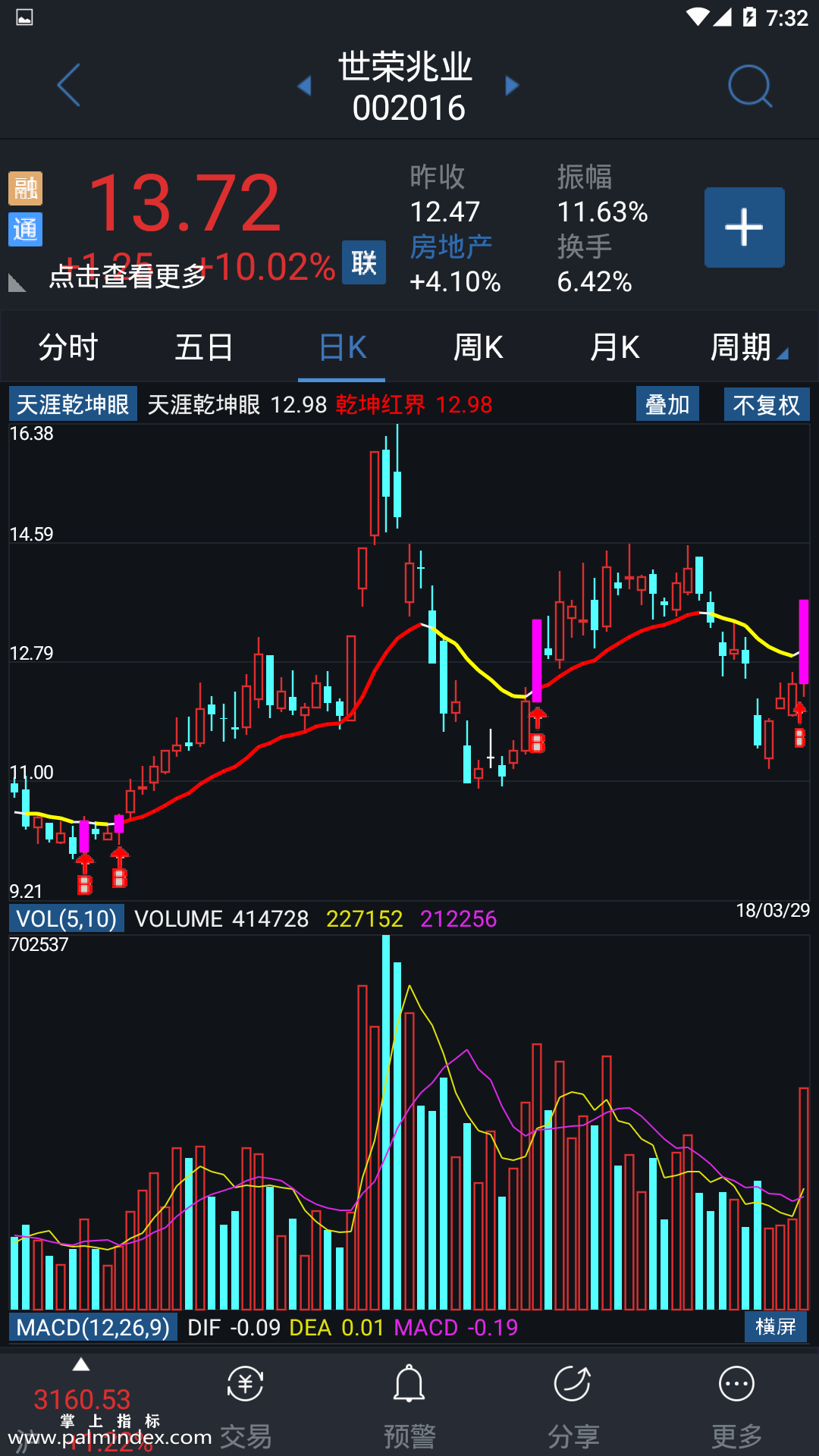This screenshot has height=1456, width=819.
Task: Switch to the 月K chart tab
Action: coord(614,348)
